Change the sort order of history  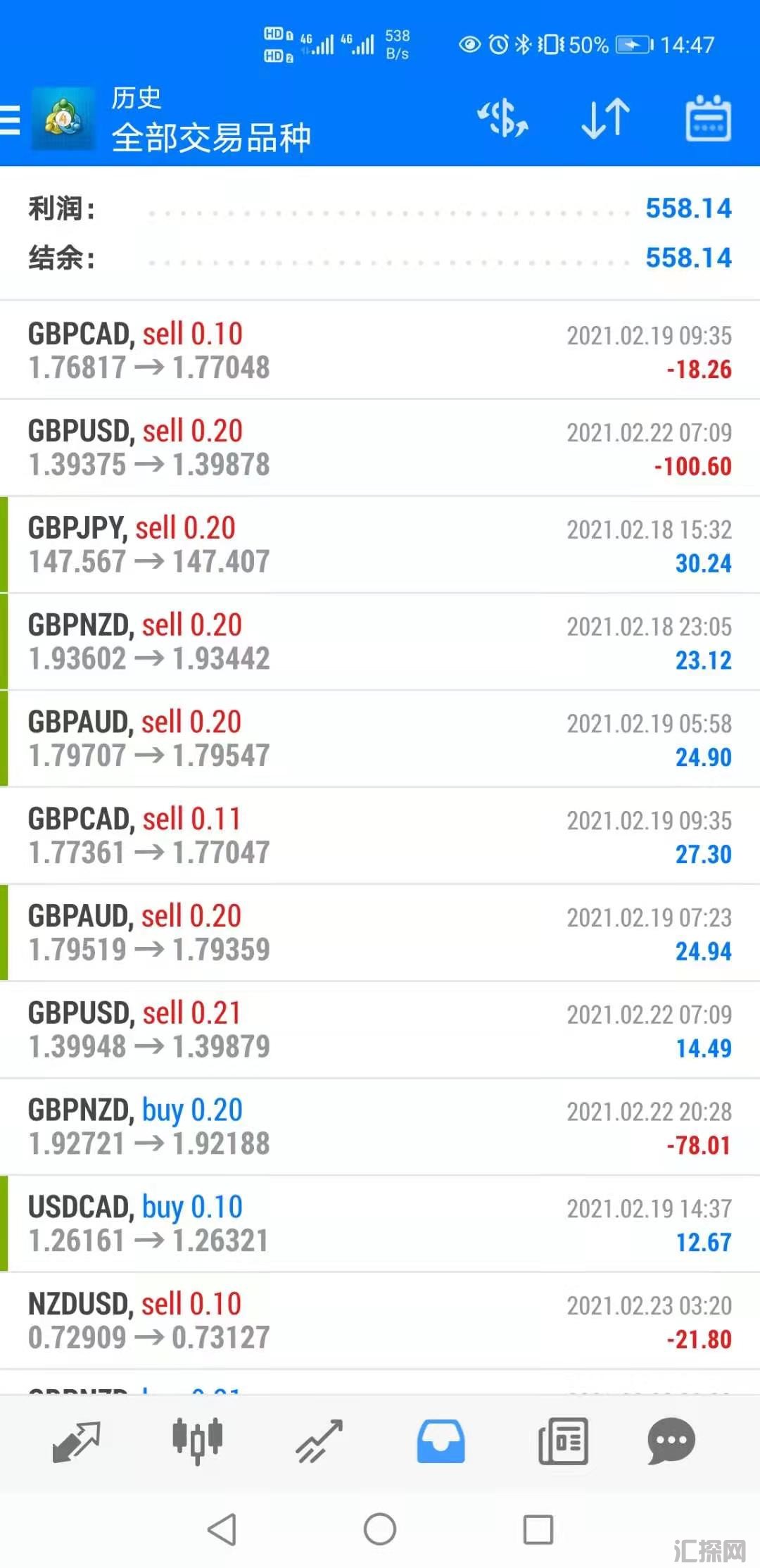tap(605, 118)
